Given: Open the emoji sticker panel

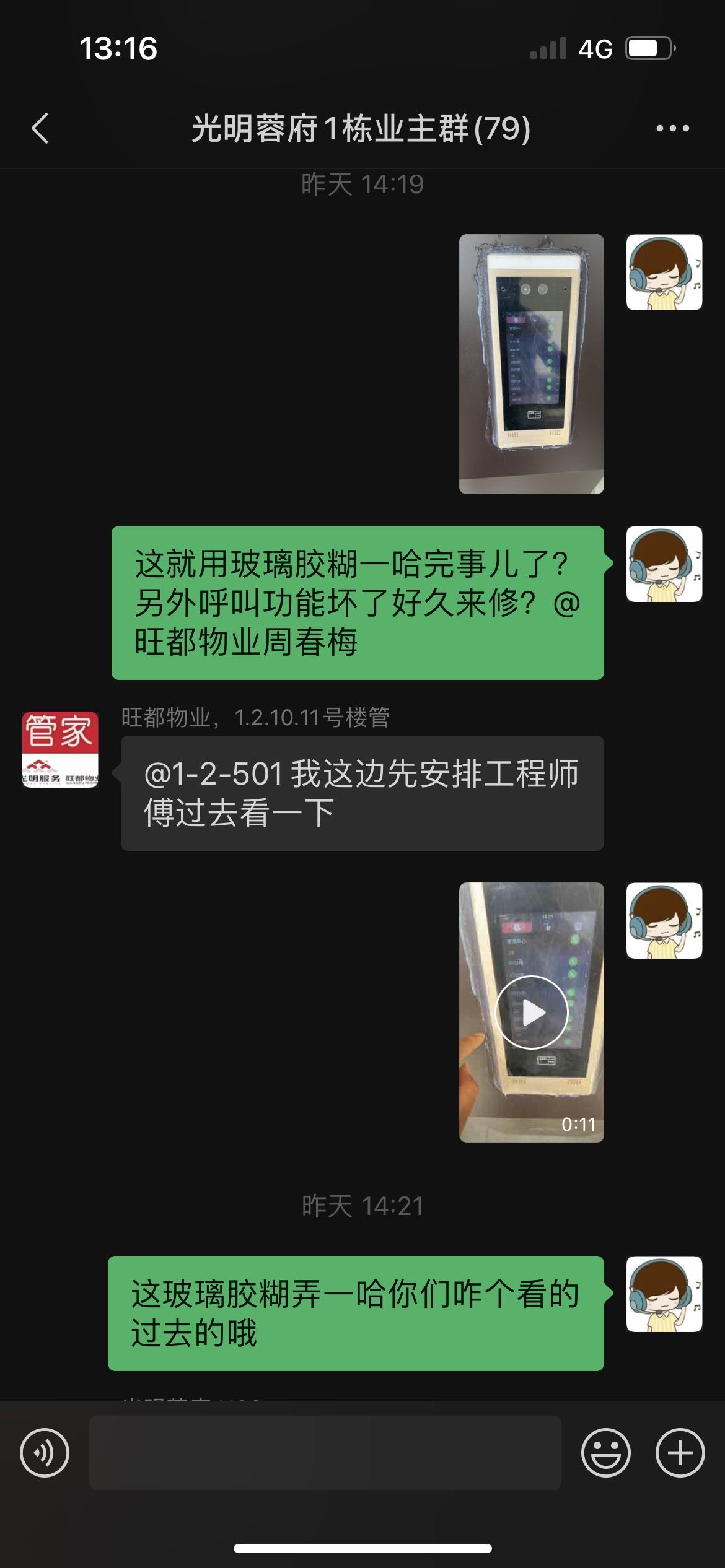Looking at the screenshot, I should 605,1453.
